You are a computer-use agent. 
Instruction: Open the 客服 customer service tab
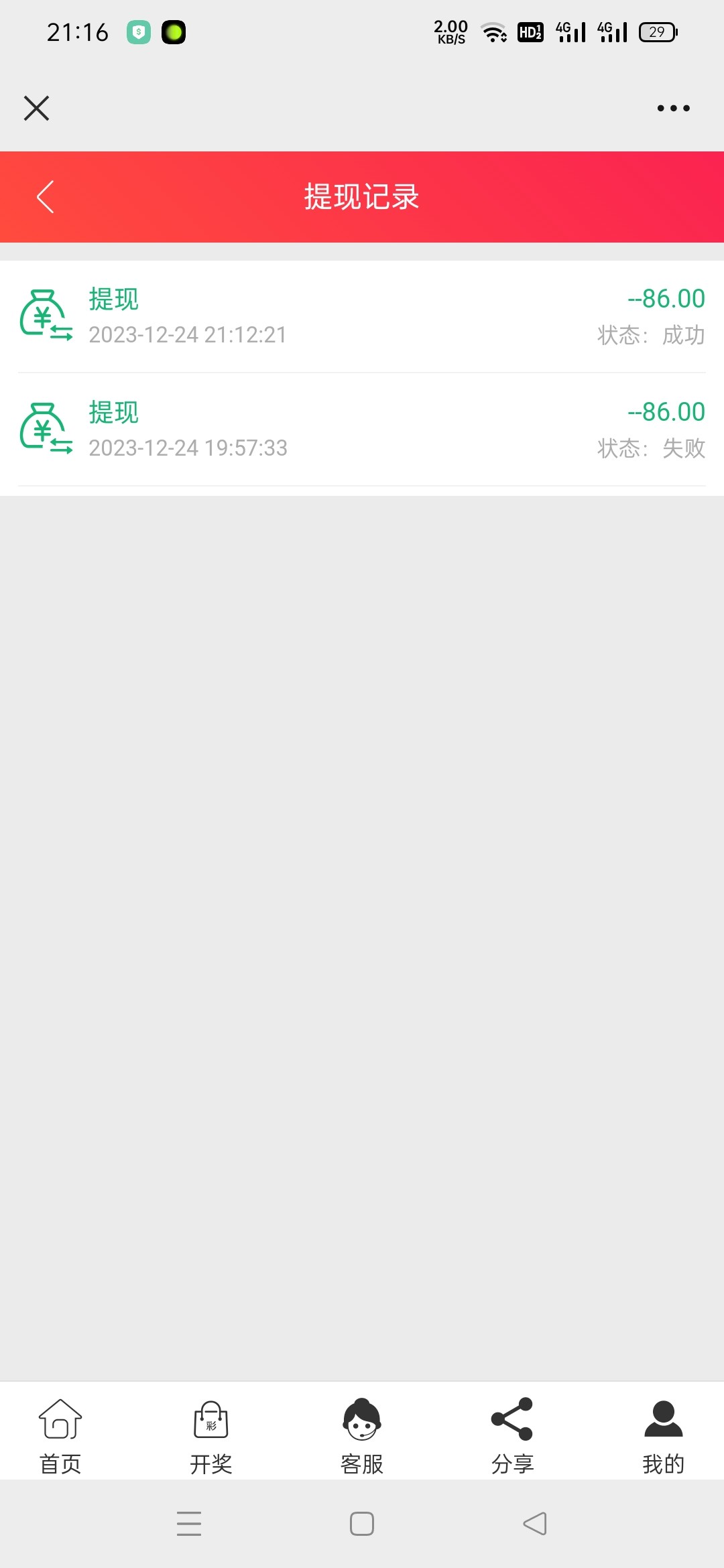point(362,1434)
